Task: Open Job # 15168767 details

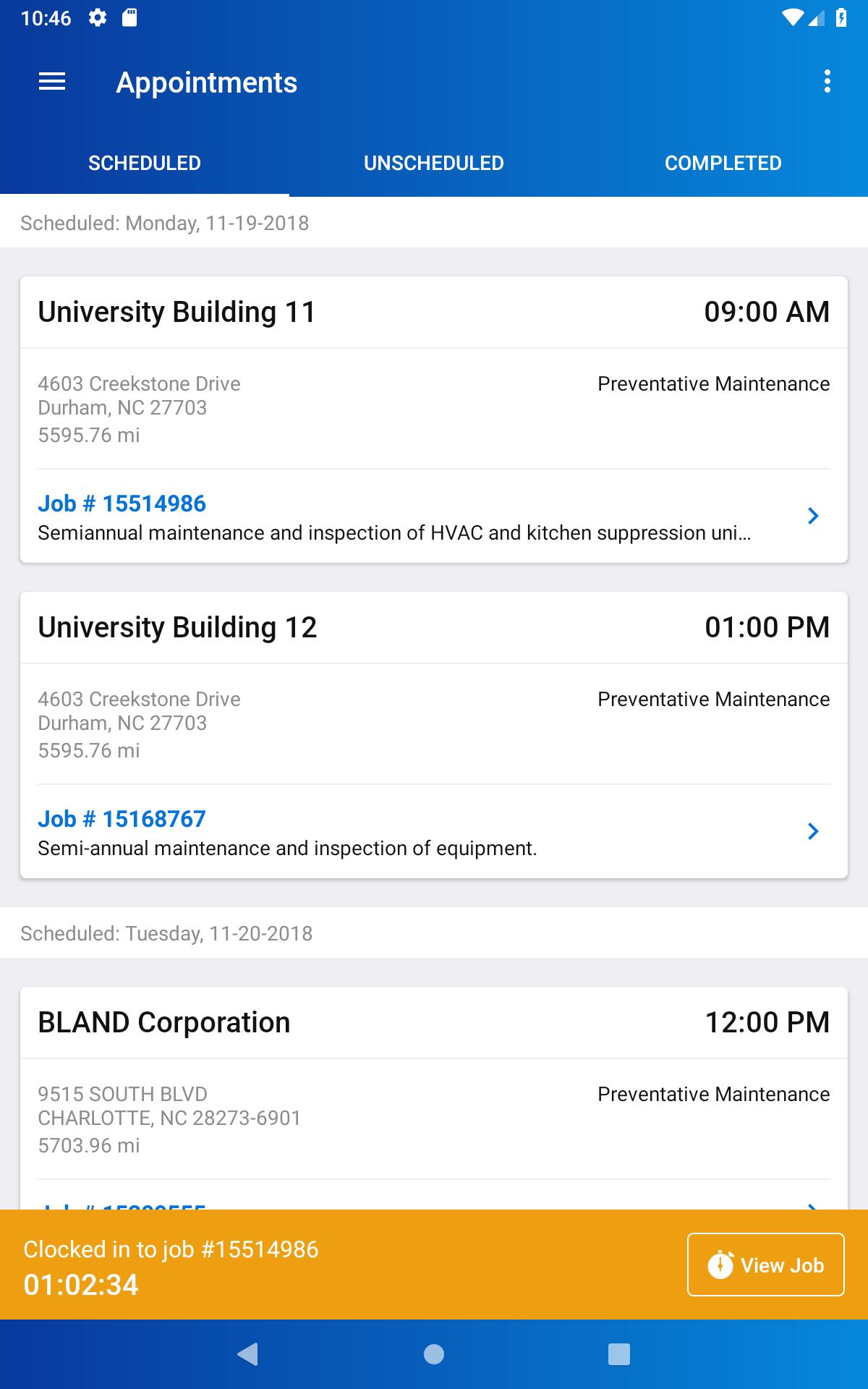Action: (434, 833)
